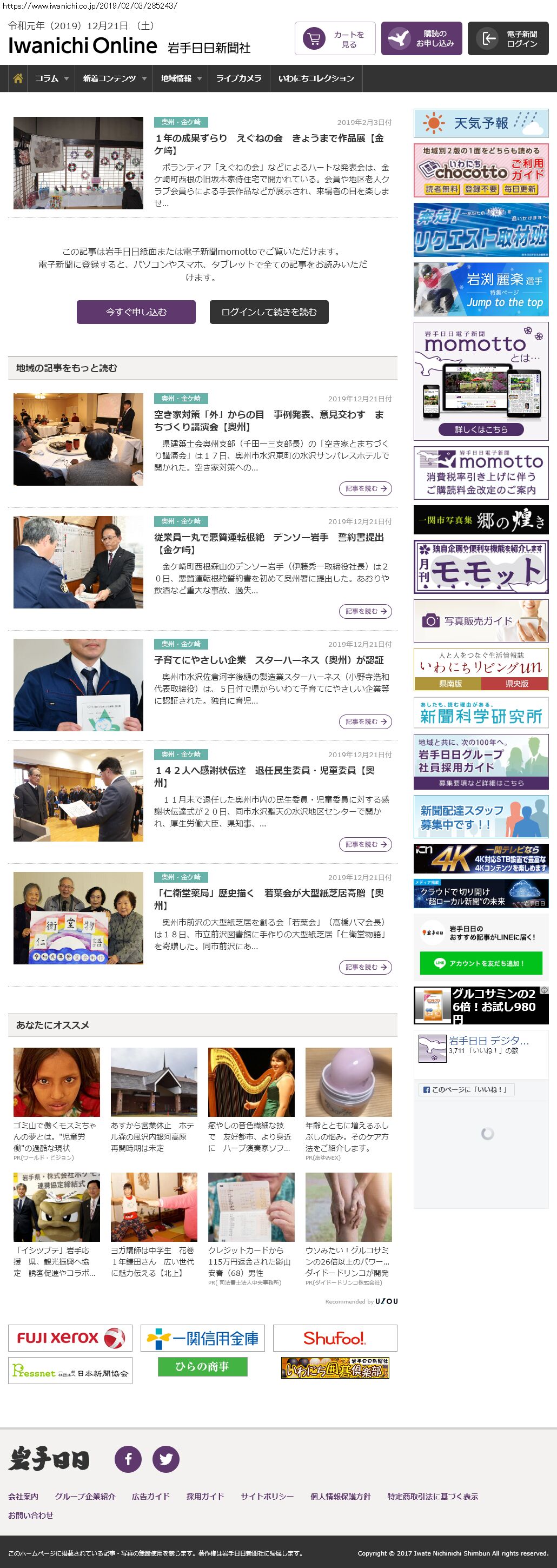Screen dimensions: 557x1568
Task: Open ライブカメラ page
Action: click(238, 78)
